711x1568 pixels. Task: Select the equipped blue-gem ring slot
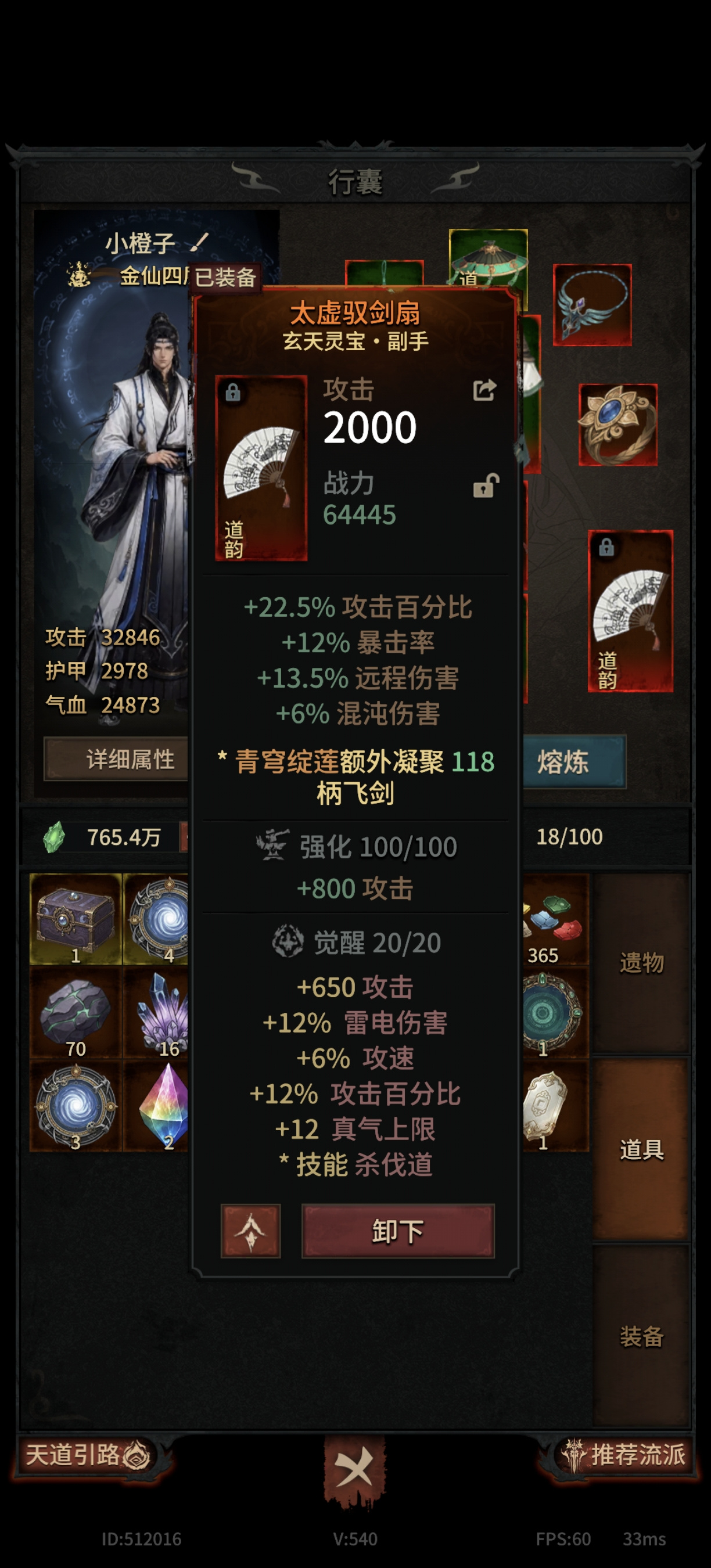click(617, 425)
